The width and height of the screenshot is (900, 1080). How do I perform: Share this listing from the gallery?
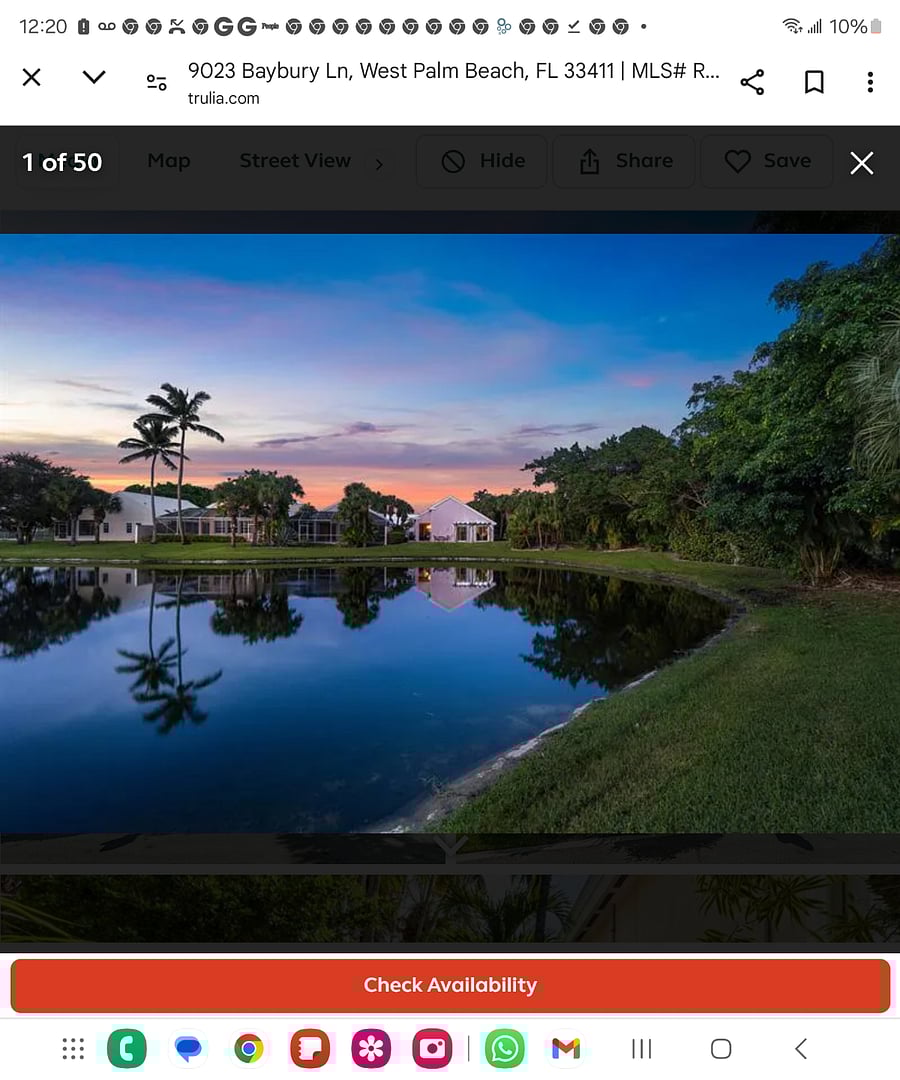(626, 161)
